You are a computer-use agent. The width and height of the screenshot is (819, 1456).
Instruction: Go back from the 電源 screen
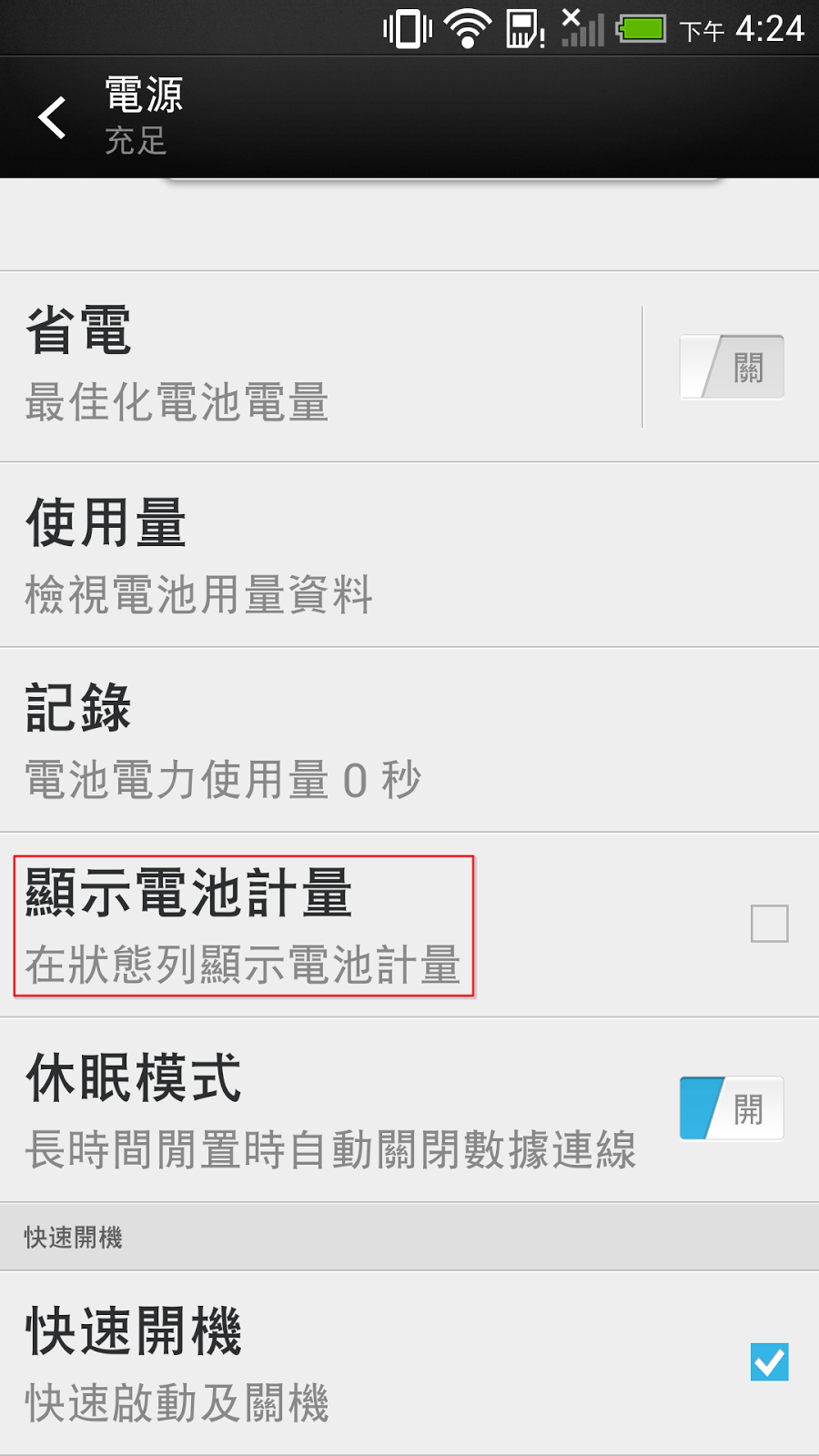pyautogui.click(x=53, y=117)
